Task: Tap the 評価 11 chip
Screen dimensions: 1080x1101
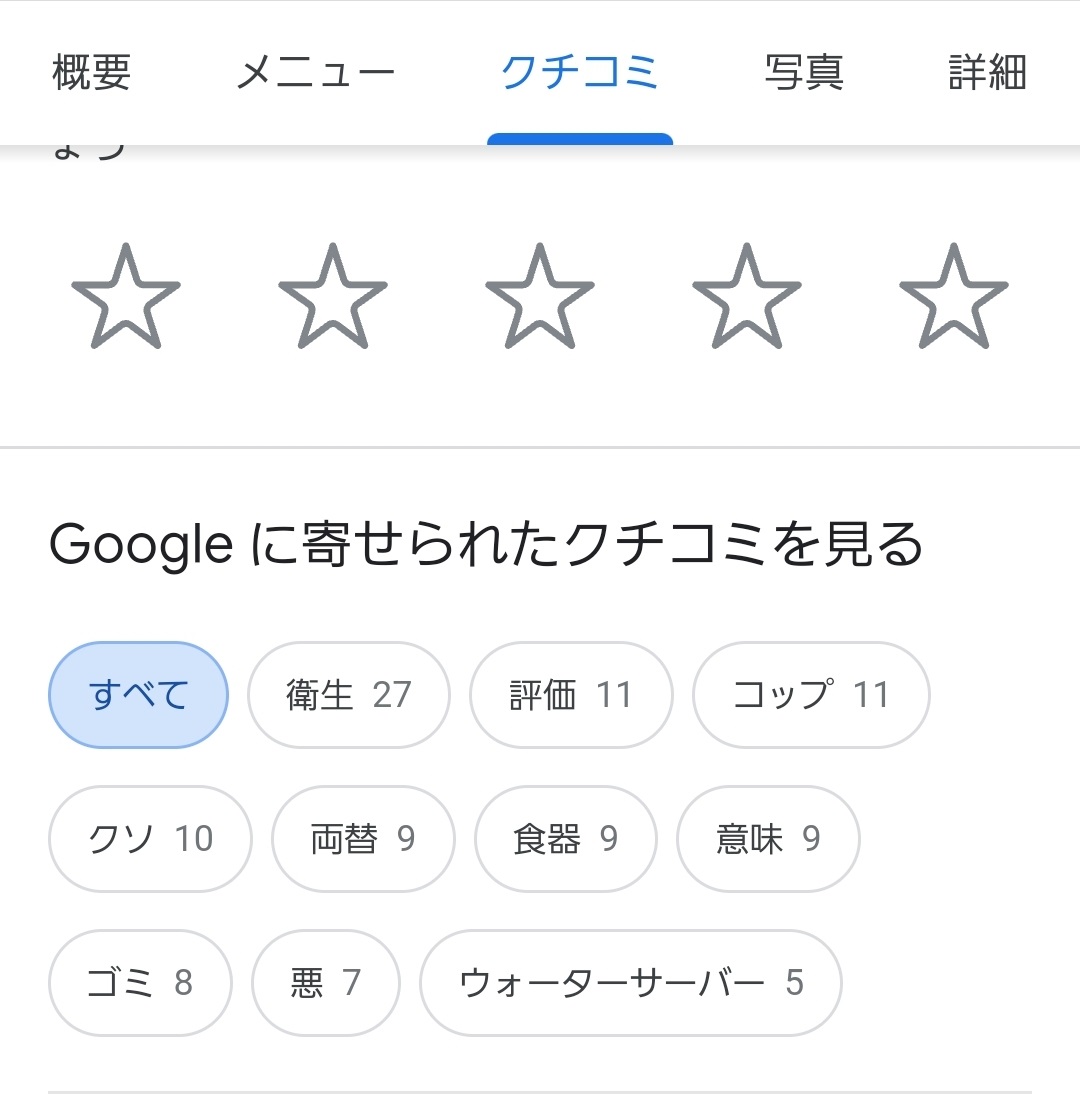Action: [571, 695]
